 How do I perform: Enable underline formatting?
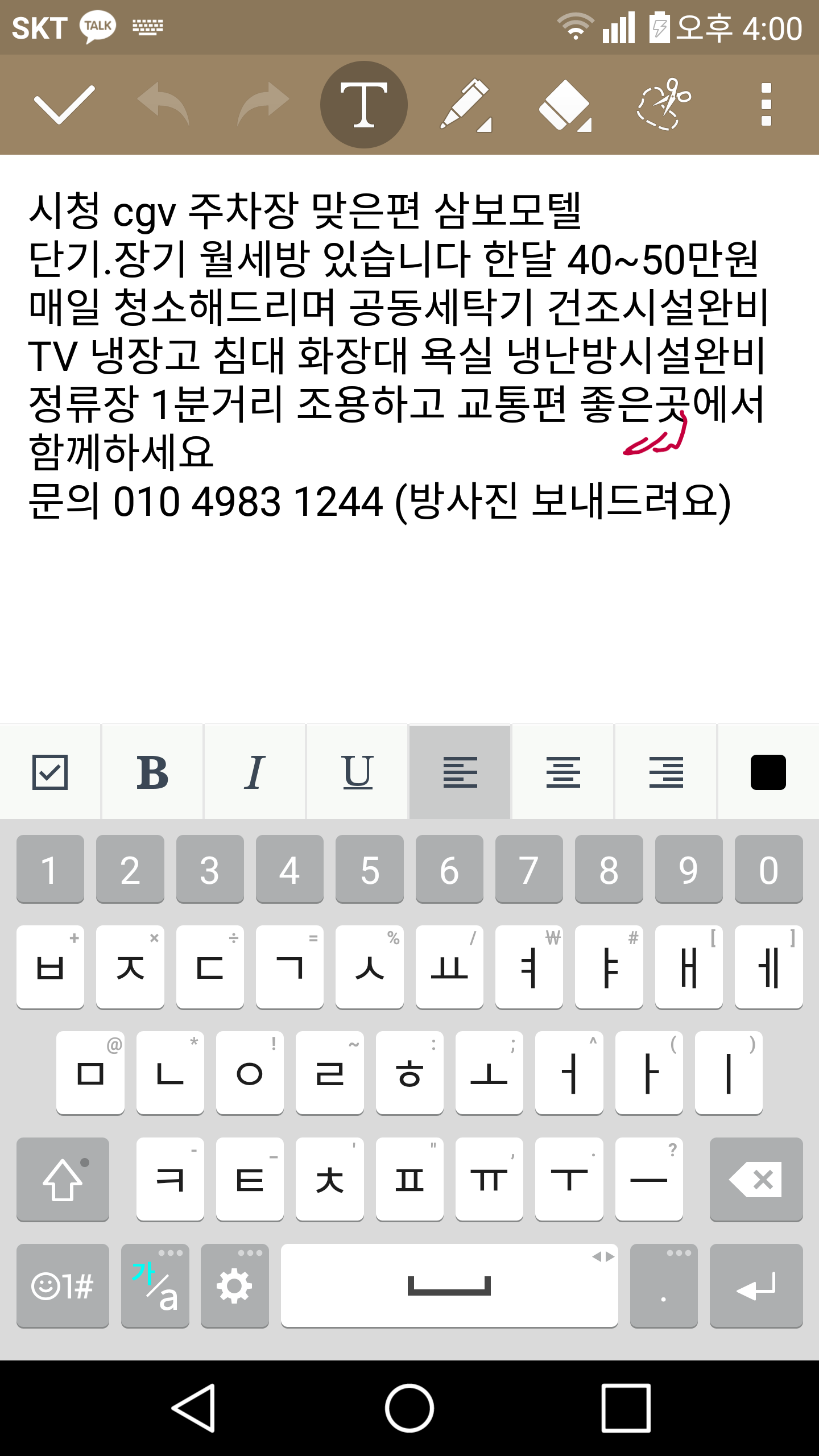point(358,772)
